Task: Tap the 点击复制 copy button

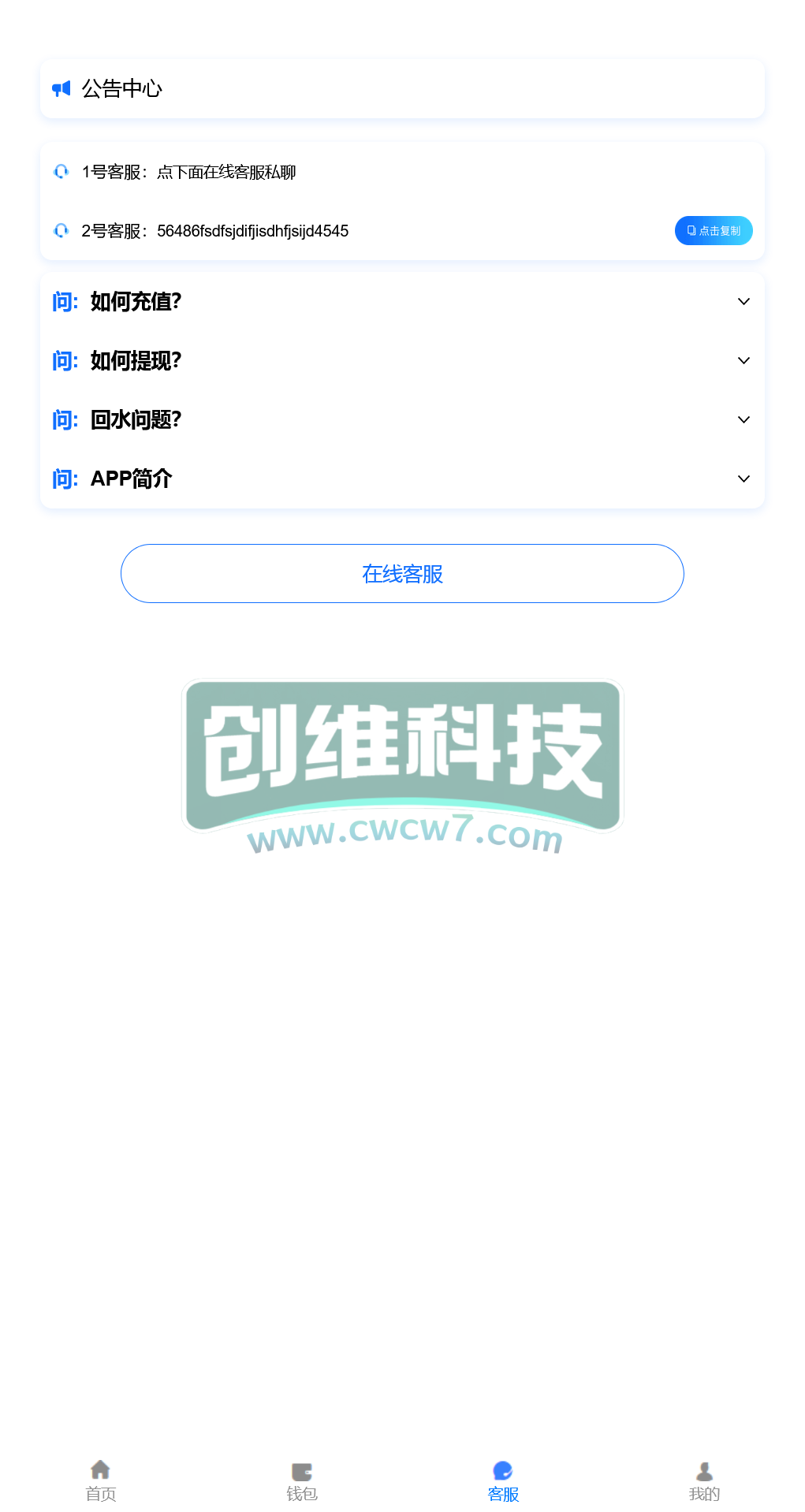Action: (714, 230)
